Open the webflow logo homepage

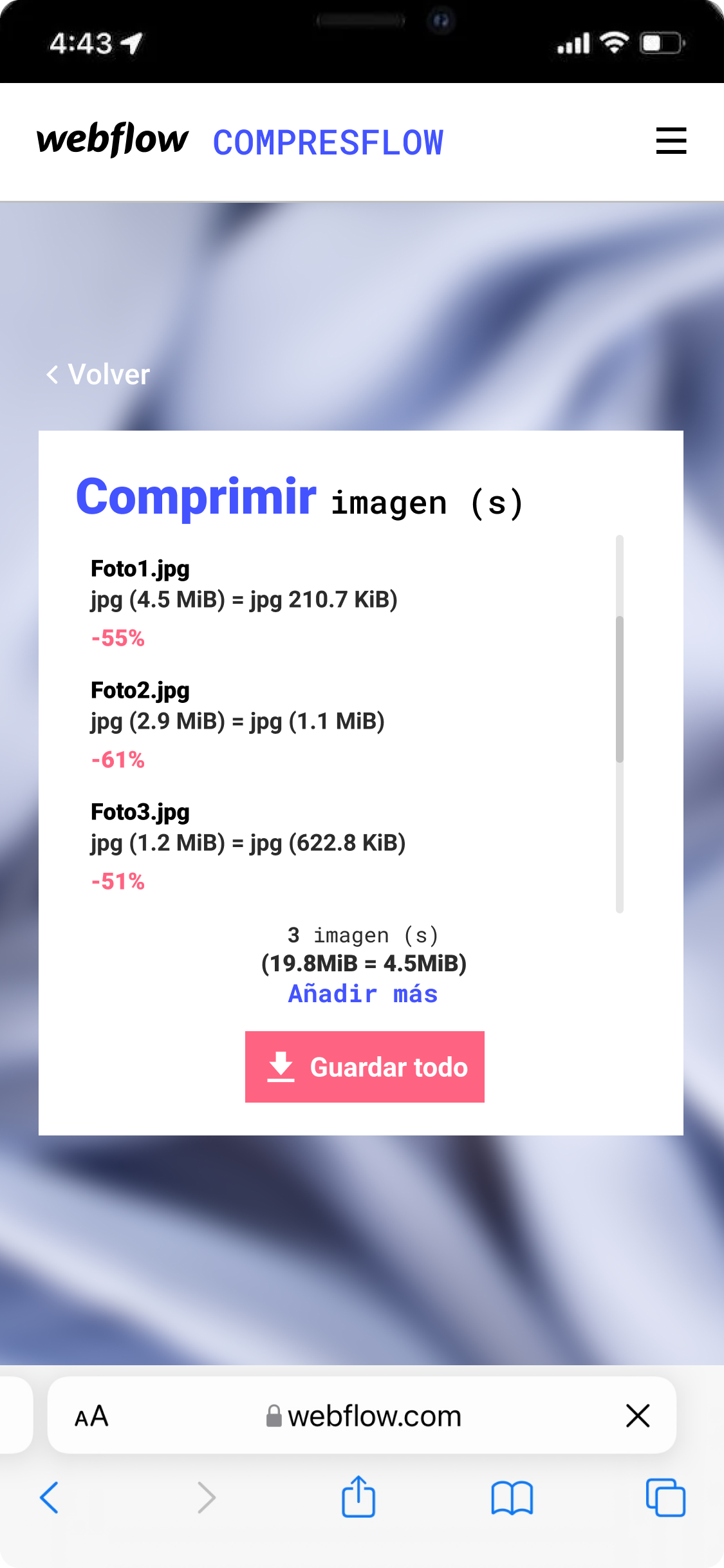click(x=113, y=140)
